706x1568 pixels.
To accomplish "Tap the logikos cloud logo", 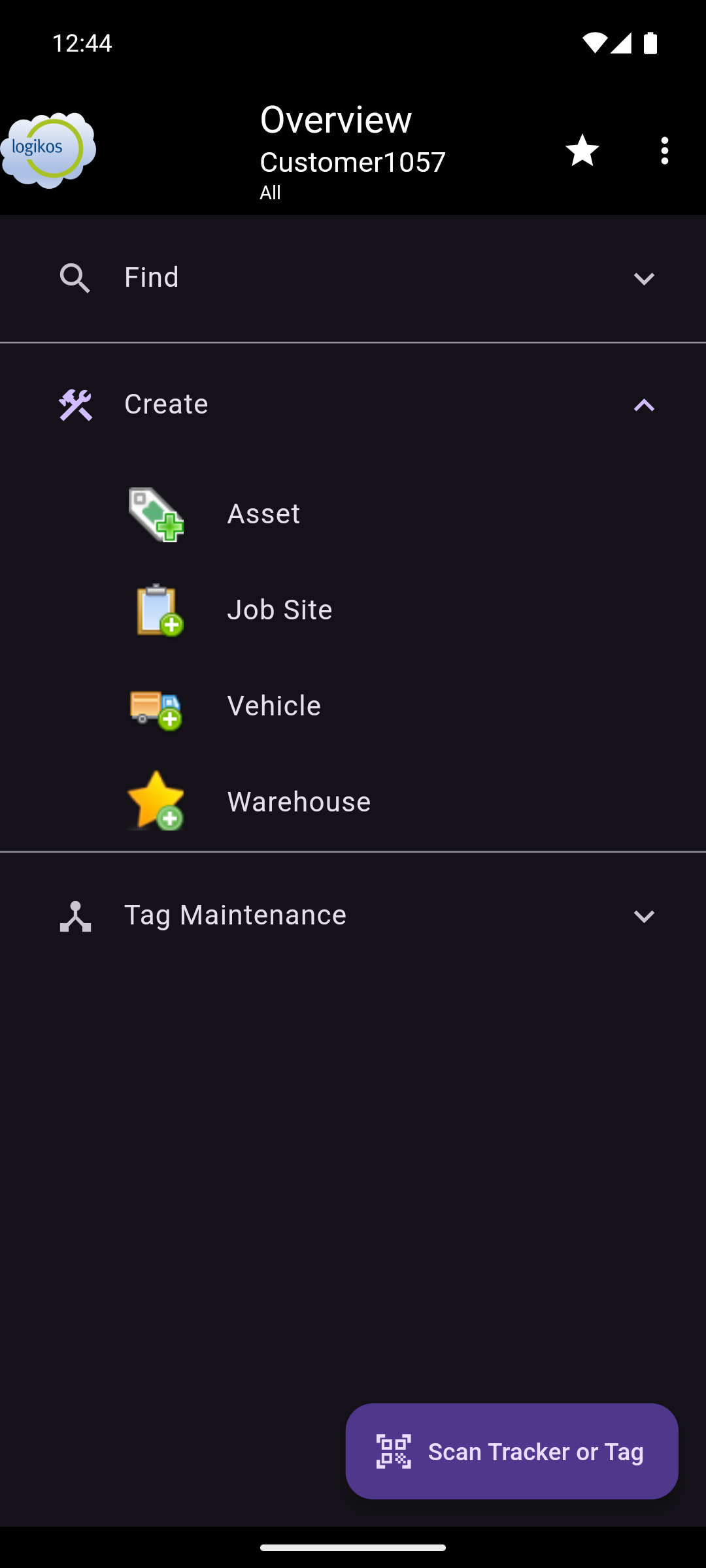I will tap(48, 150).
